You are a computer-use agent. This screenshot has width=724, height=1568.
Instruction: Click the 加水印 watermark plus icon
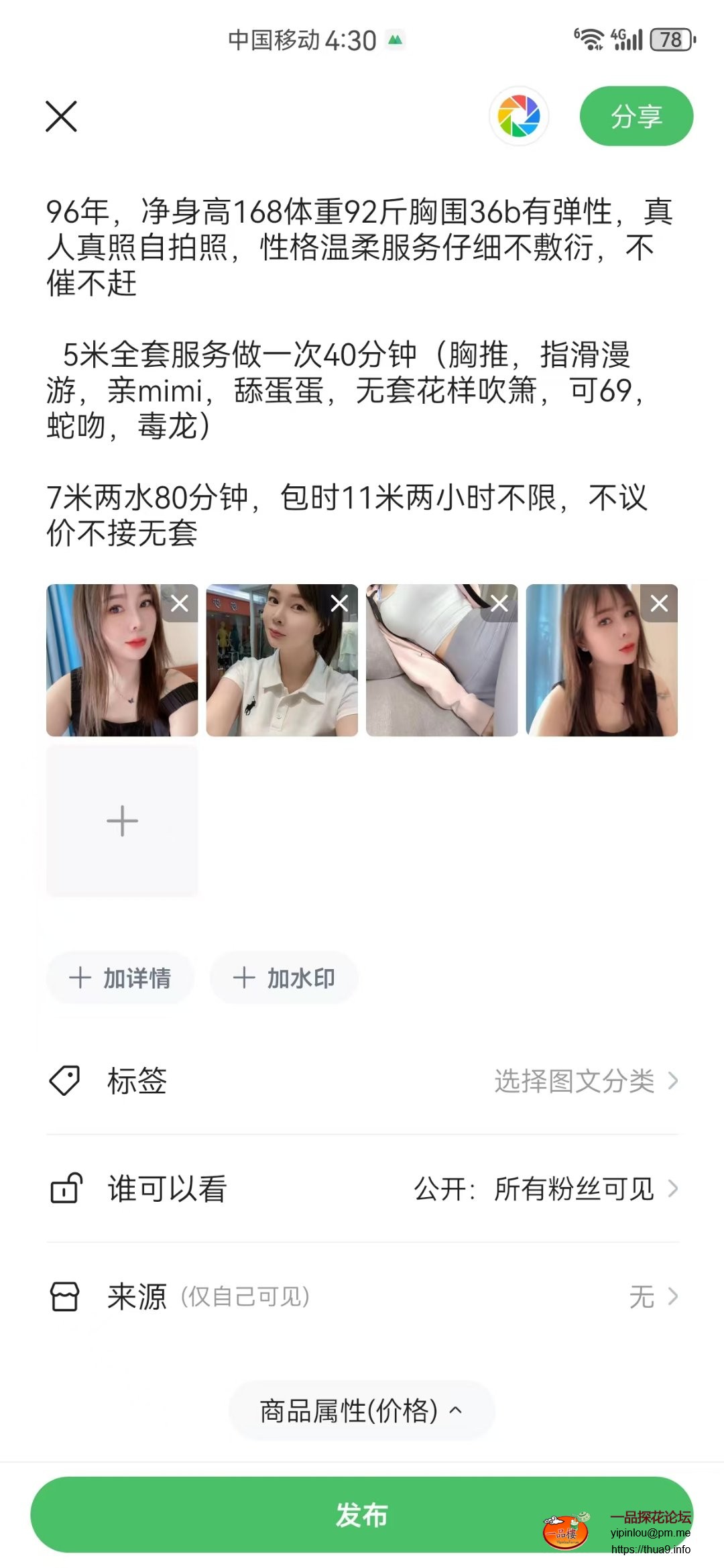click(x=243, y=977)
